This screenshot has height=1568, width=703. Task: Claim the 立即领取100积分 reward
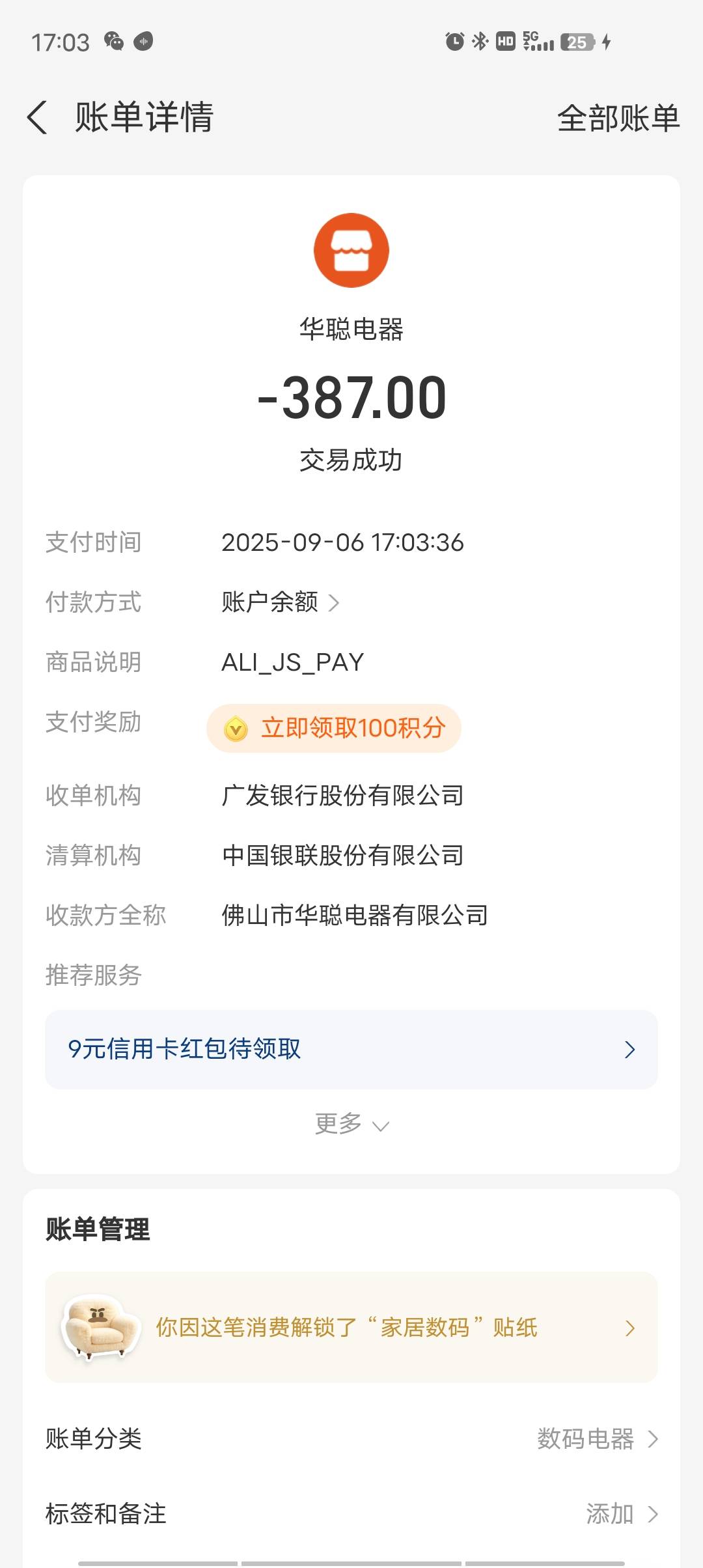pos(334,728)
